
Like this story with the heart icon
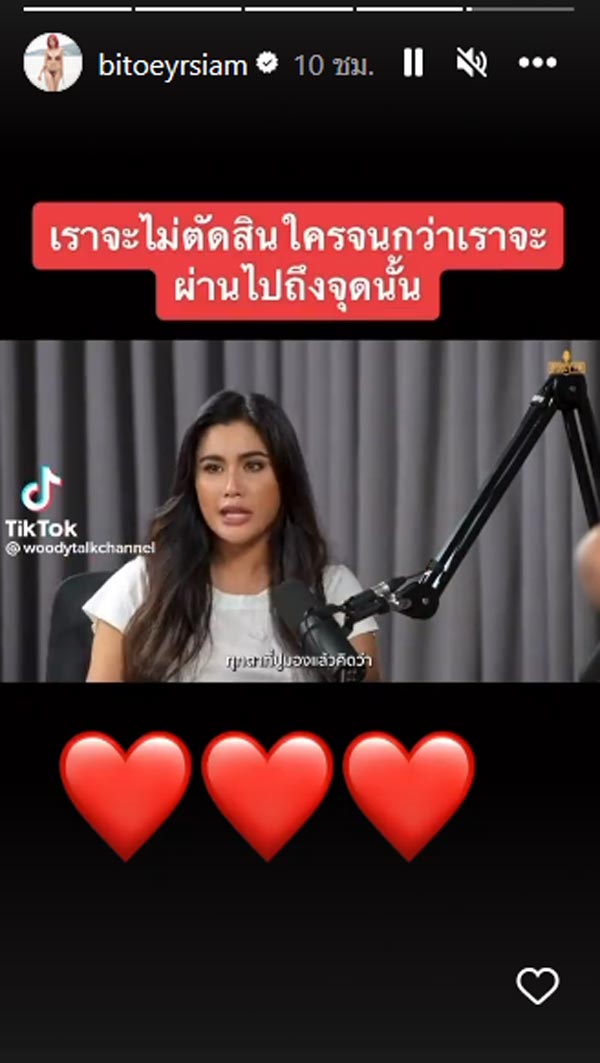[537, 986]
